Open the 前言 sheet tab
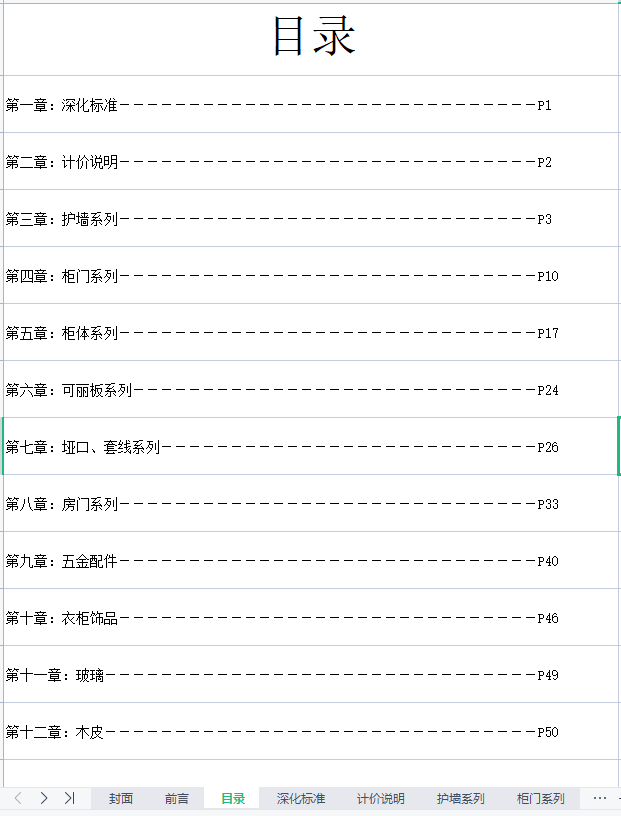This screenshot has width=621, height=816. (177, 798)
